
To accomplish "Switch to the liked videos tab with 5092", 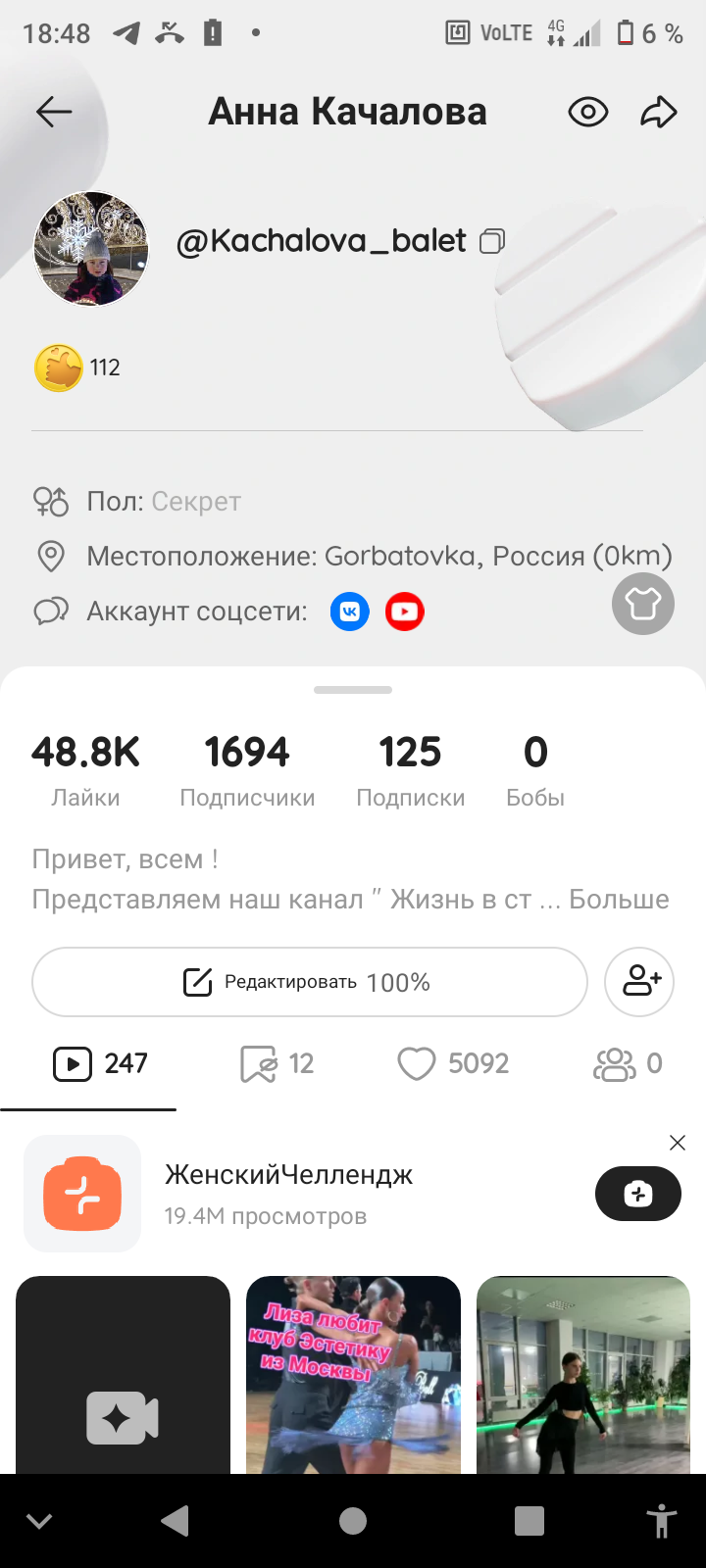I will click(453, 1063).
